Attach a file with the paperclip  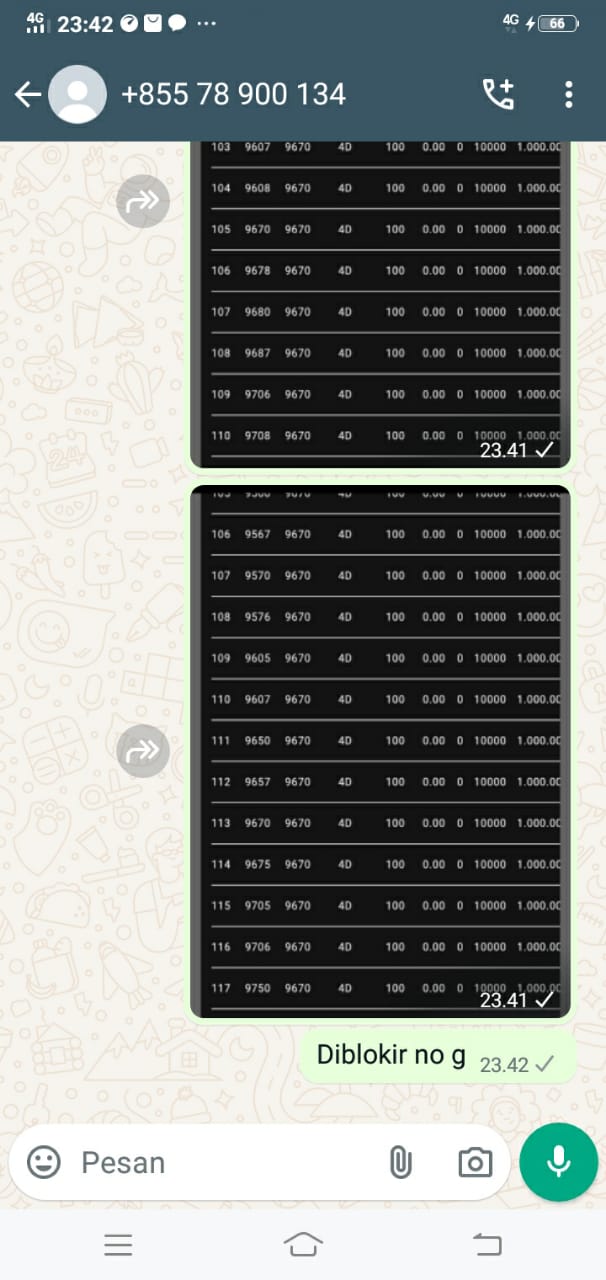(400, 1162)
